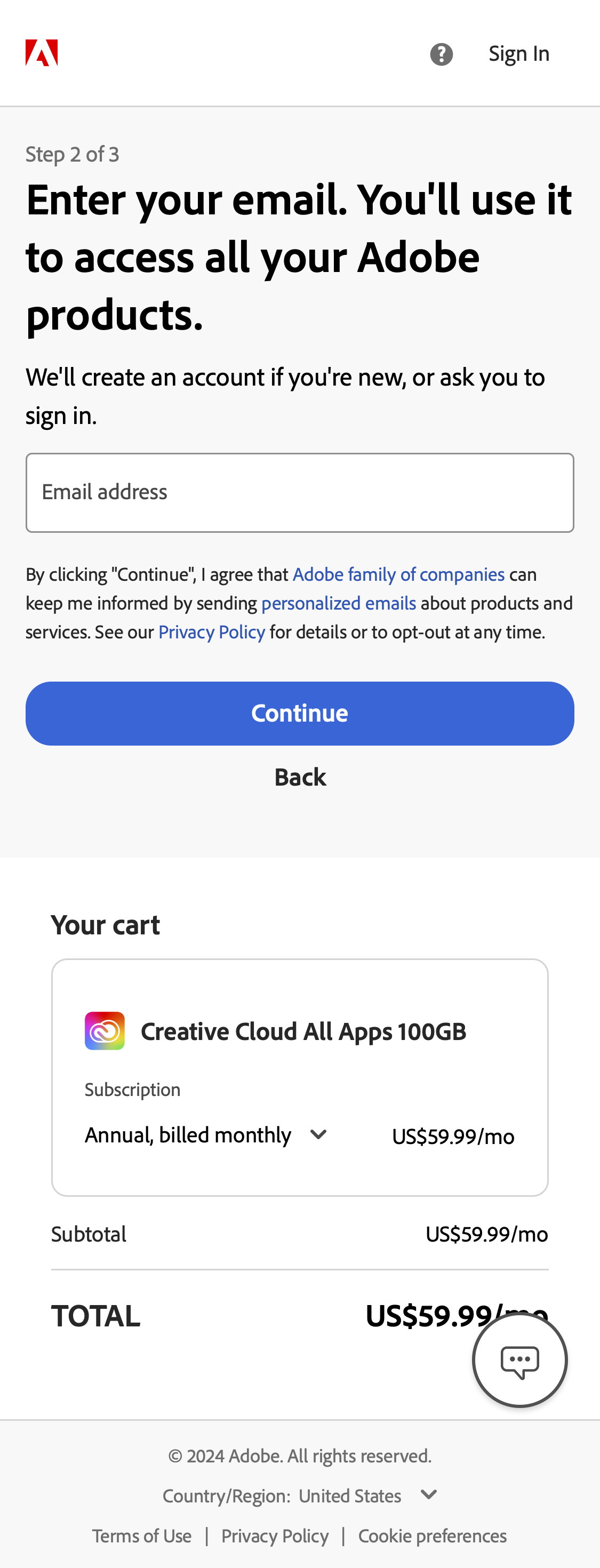Open the chat support bubble
Image resolution: width=600 pixels, height=1568 pixels.
[x=519, y=1360]
